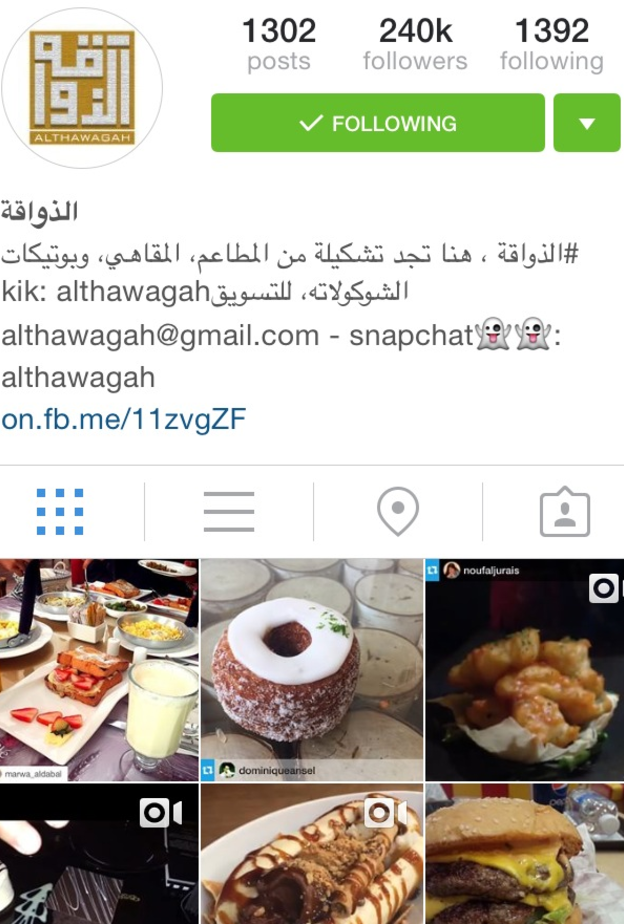Open the breakfast table photo by marwa_aldabal
Image resolution: width=624 pixels, height=924 pixels.
[98, 668]
